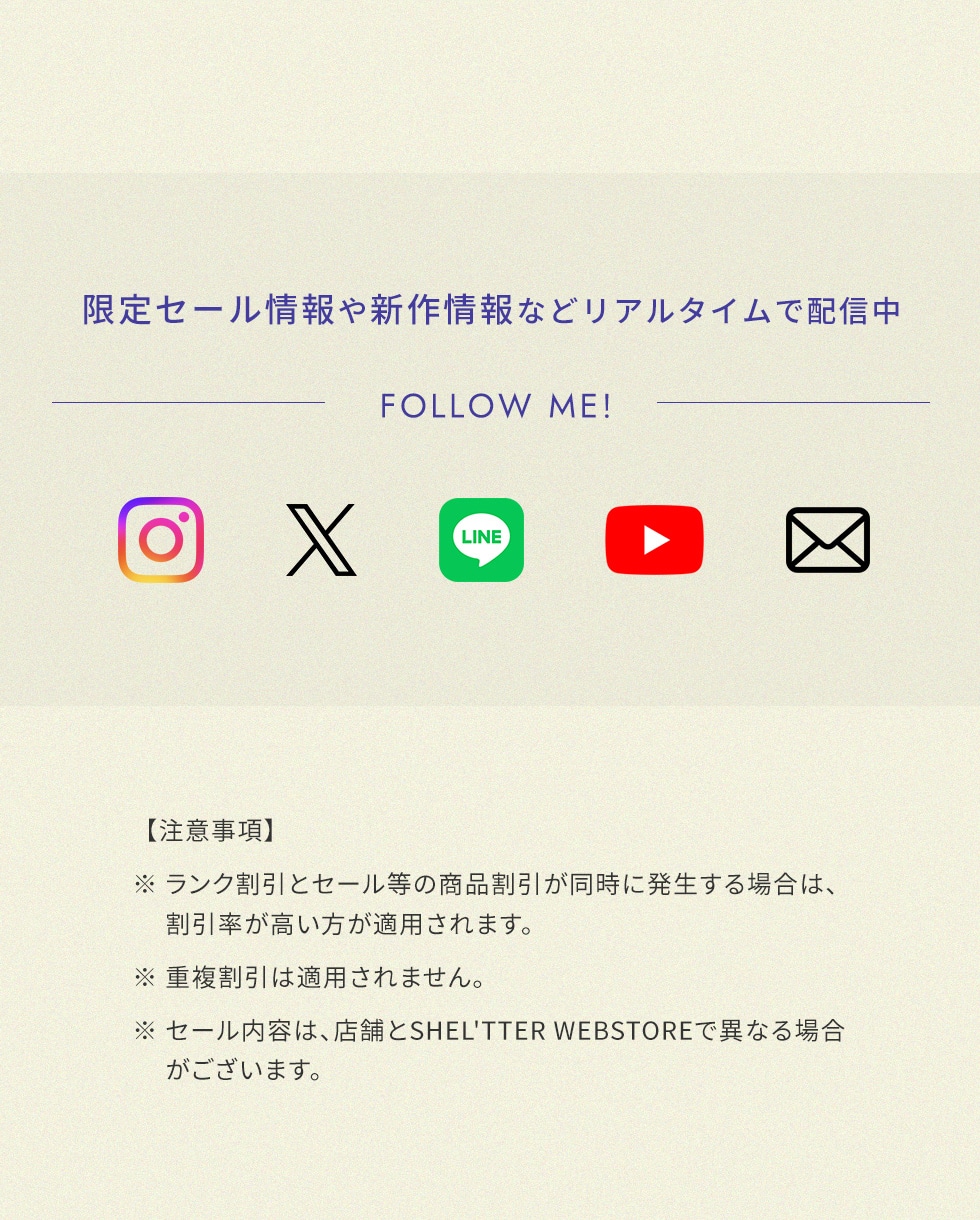The height and width of the screenshot is (1220, 980).
Task: Open the YouTube channel
Action: tap(654, 540)
